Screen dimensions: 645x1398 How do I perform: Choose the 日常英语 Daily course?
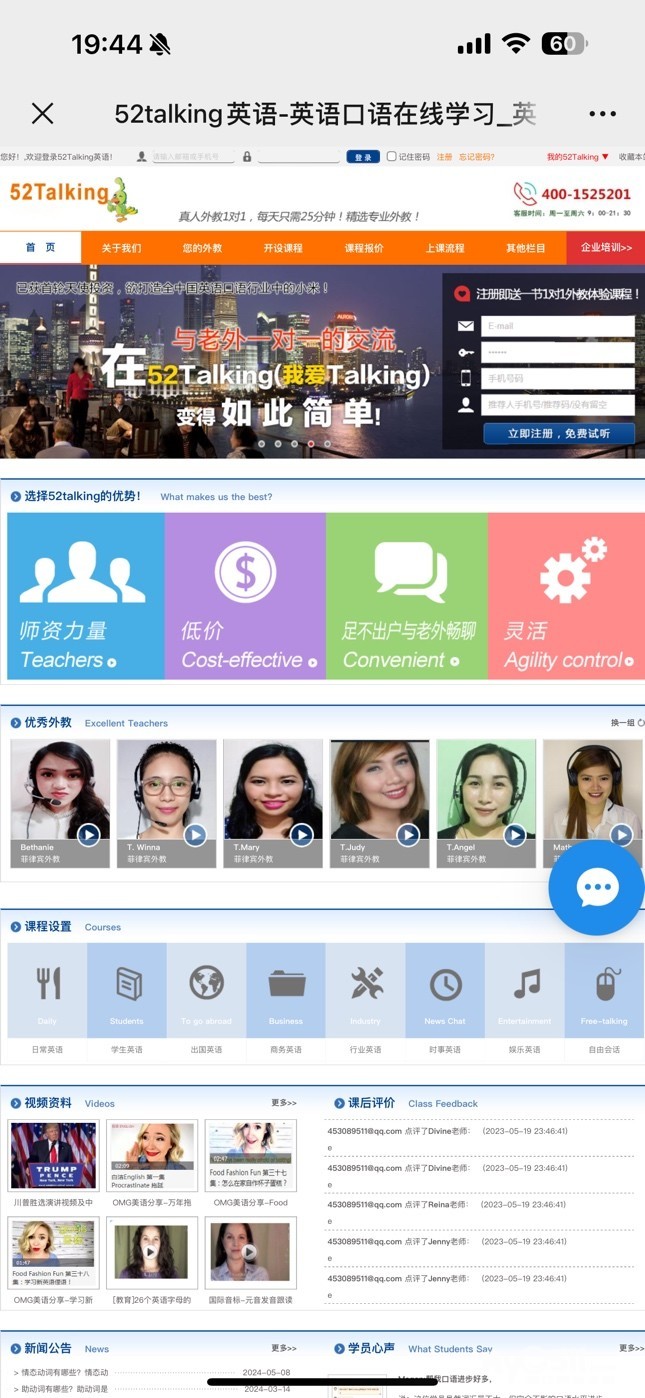click(x=47, y=990)
